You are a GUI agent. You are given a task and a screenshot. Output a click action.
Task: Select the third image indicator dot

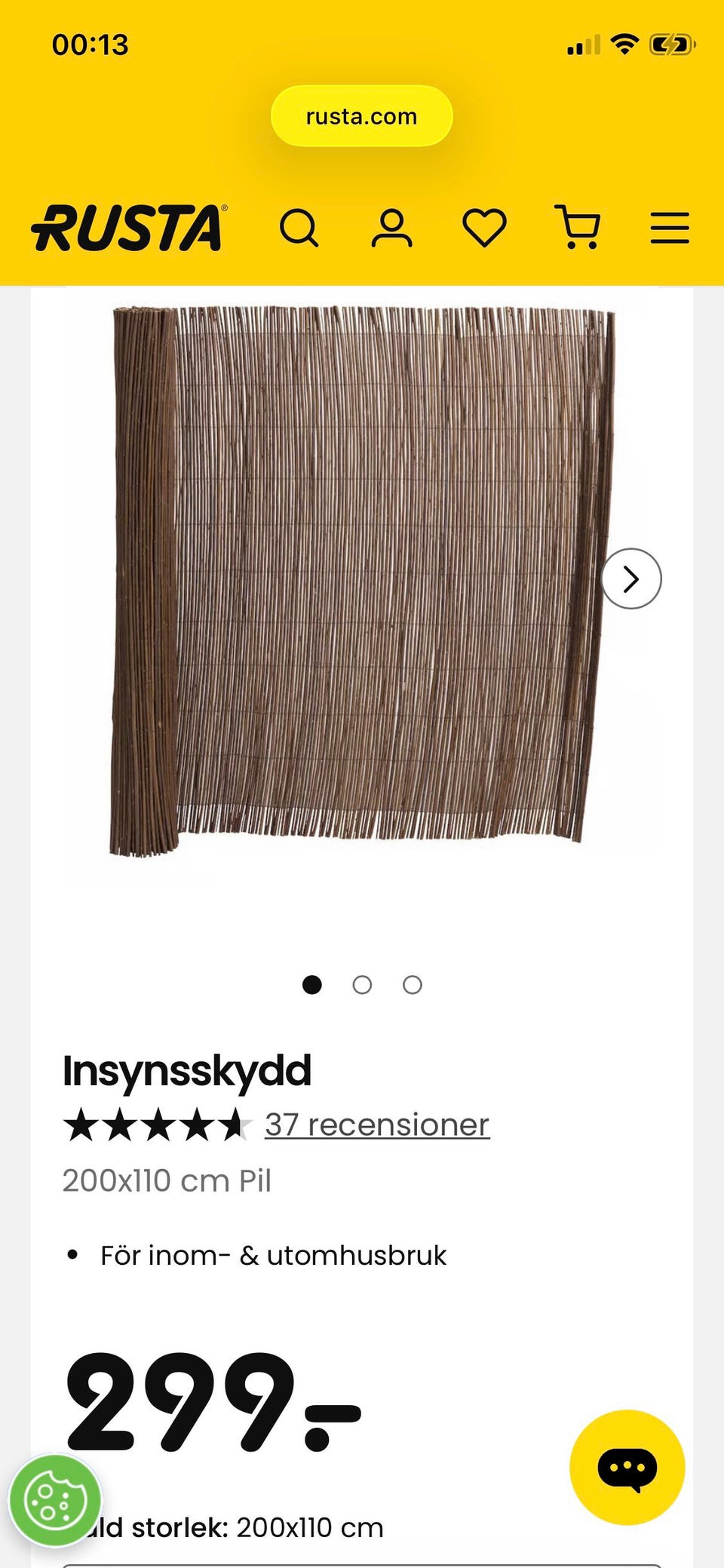413,985
